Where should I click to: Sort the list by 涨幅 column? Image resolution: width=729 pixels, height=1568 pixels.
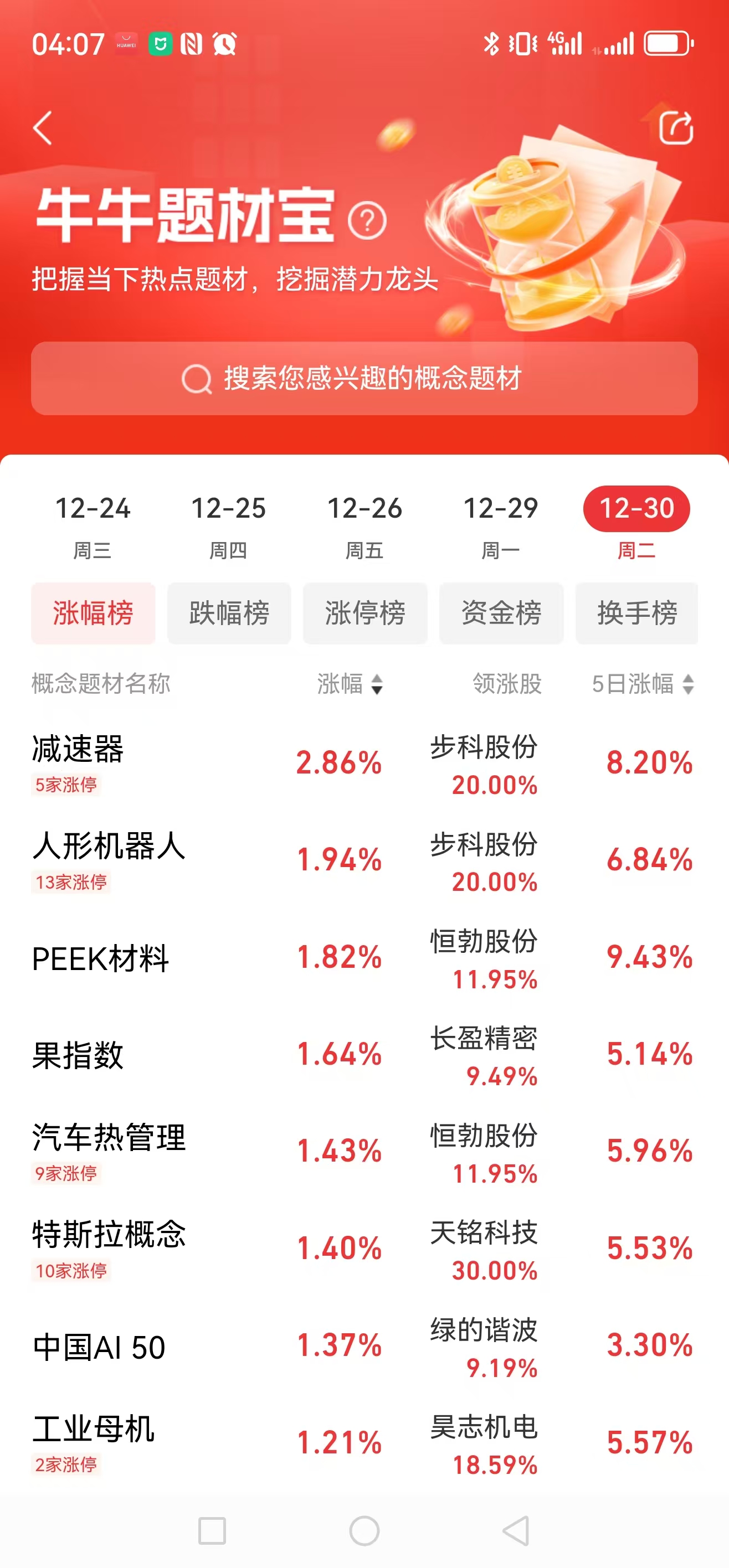pos(350,684)
